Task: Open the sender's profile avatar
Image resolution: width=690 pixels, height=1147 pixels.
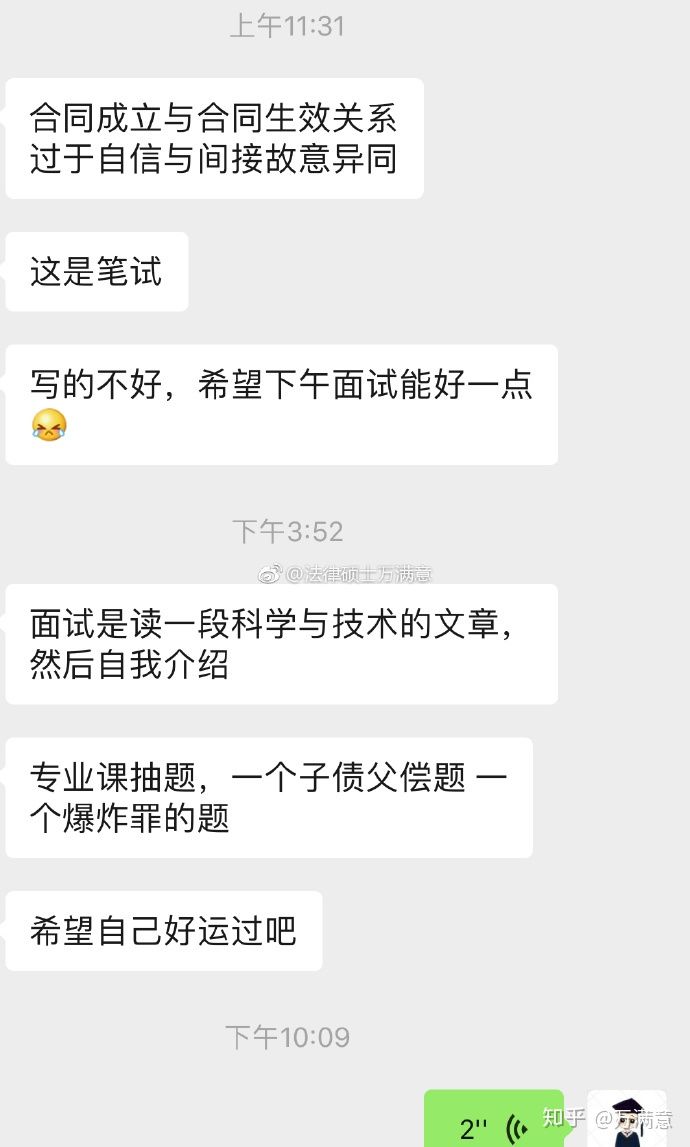Action: (x=627, y=1120)
